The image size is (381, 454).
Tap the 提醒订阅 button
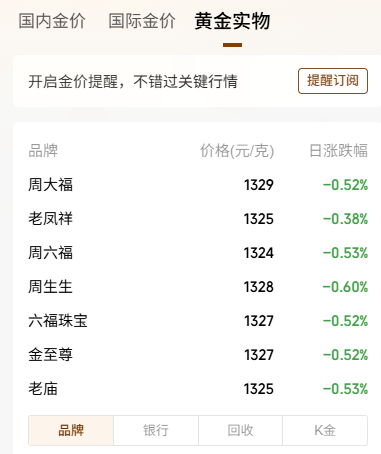[333, 81]
